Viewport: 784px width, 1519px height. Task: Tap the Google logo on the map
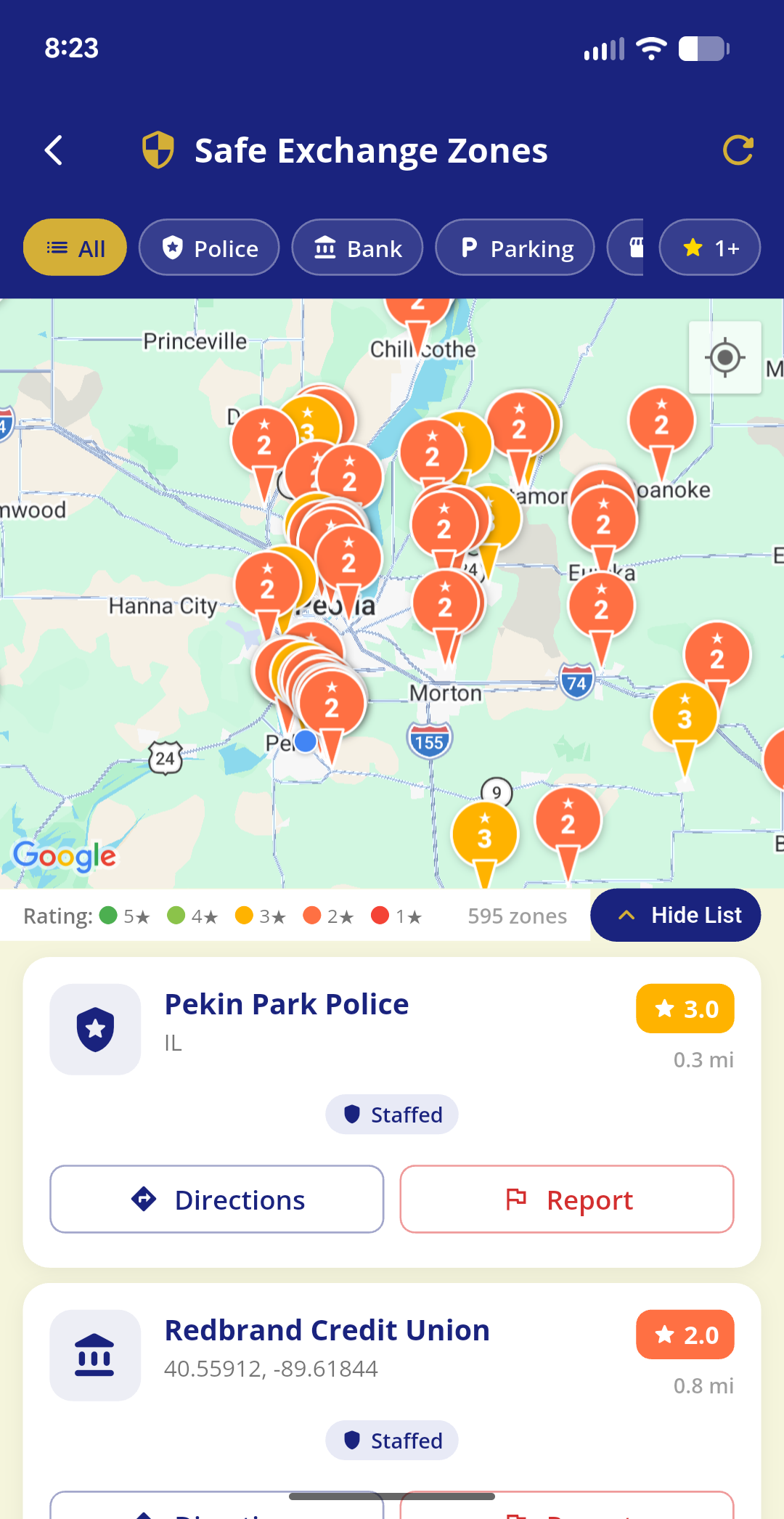coord(66,857)
